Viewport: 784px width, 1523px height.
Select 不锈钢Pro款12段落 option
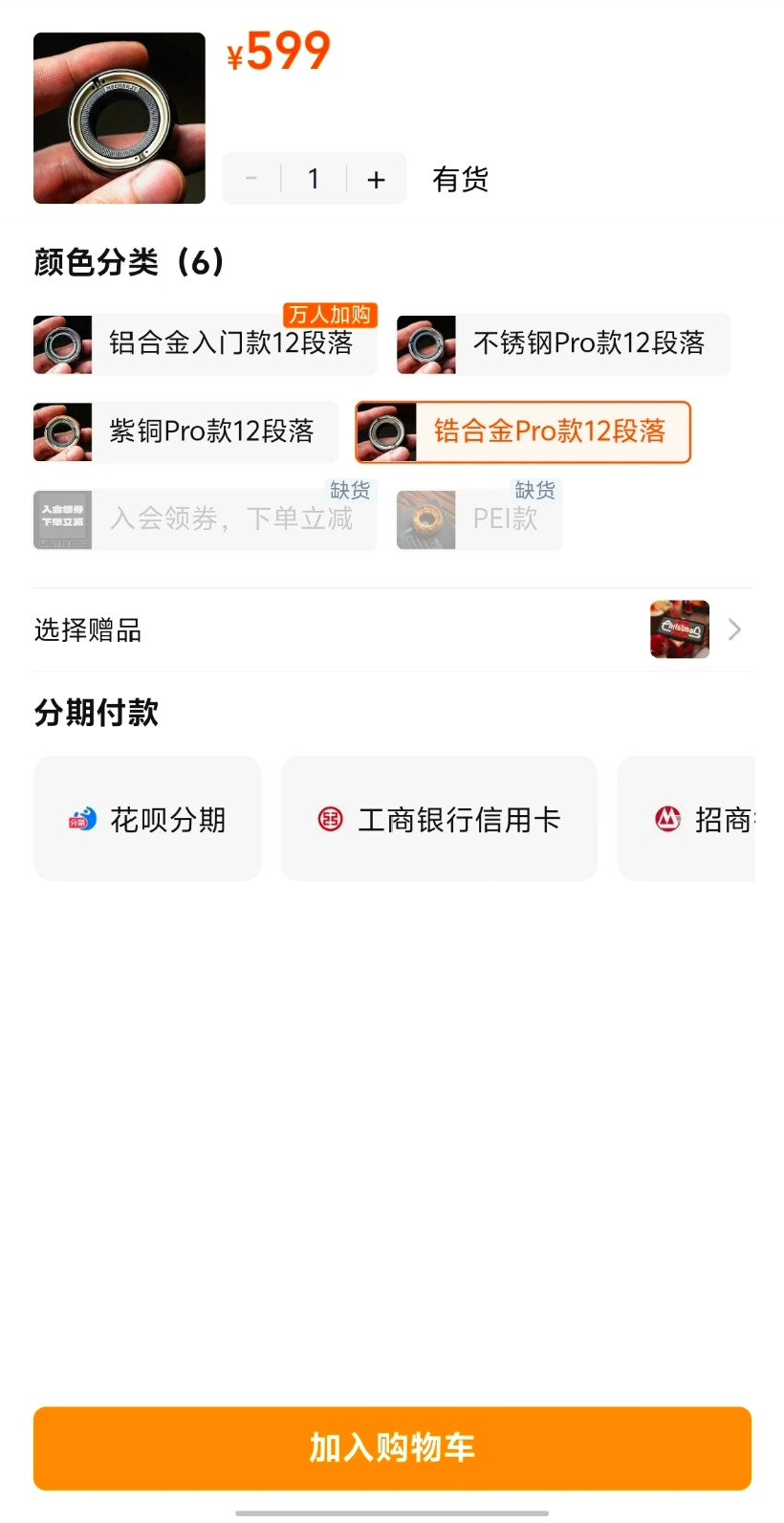563,344
